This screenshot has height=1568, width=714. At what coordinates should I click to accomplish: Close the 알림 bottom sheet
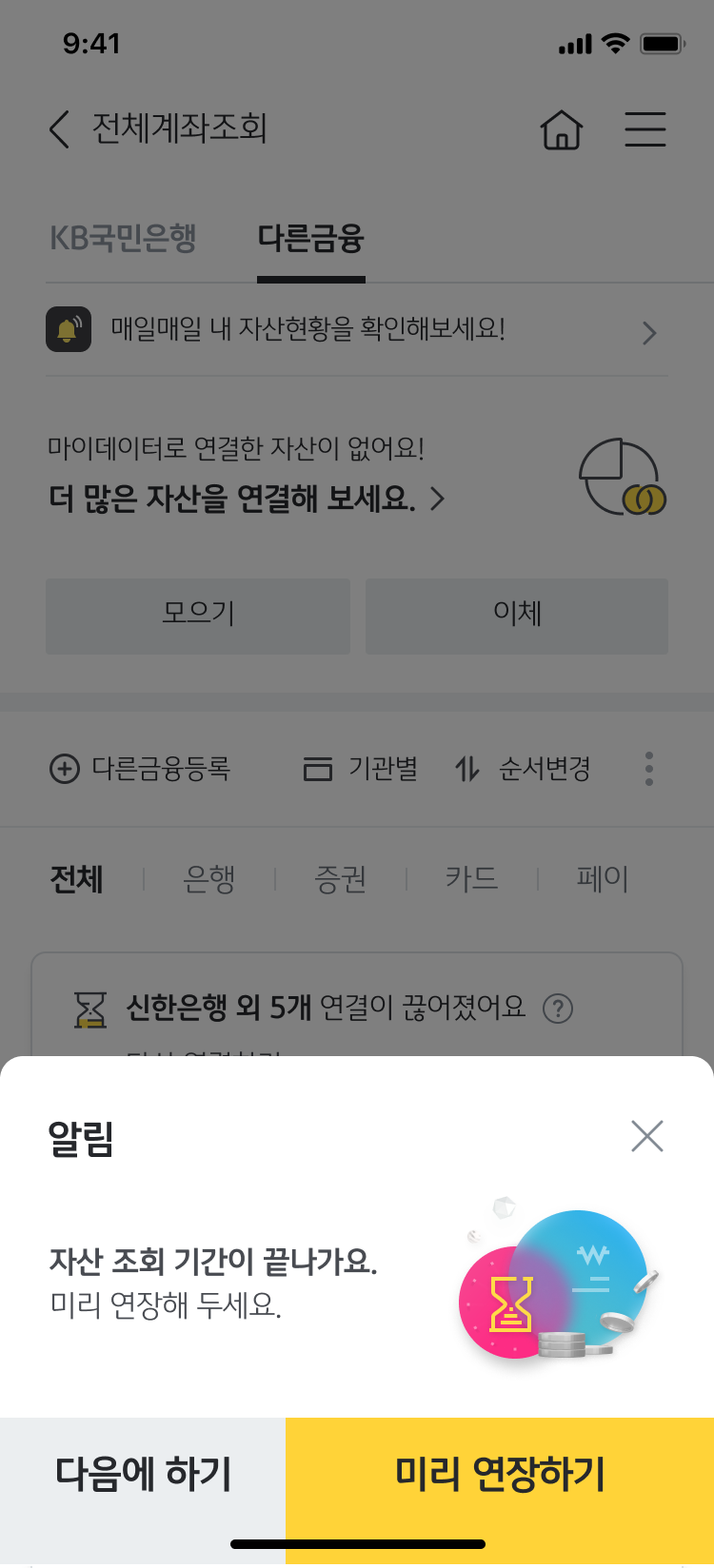(647, 1136)
